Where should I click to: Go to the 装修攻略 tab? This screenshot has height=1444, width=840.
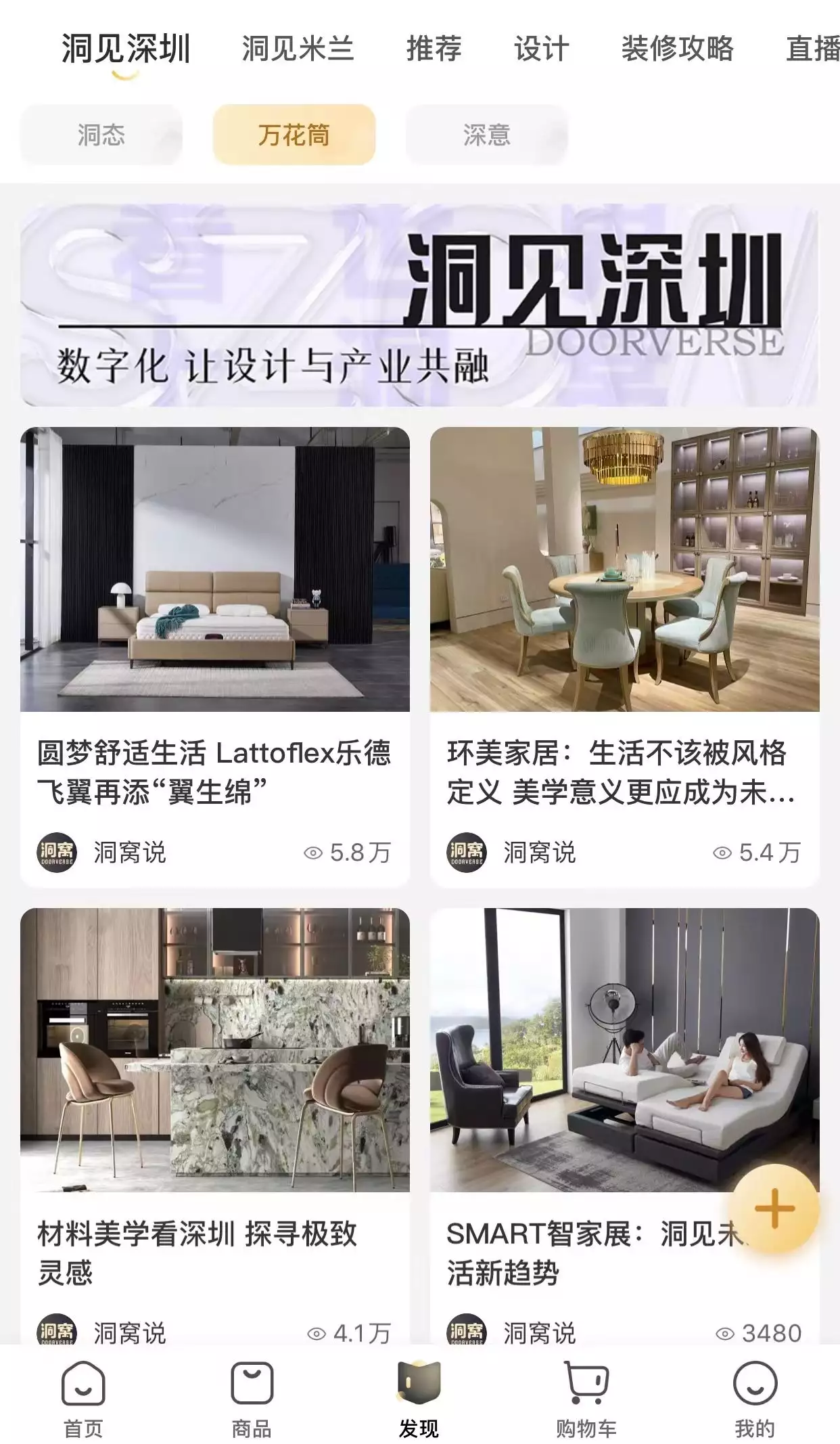tap(677, 49)
